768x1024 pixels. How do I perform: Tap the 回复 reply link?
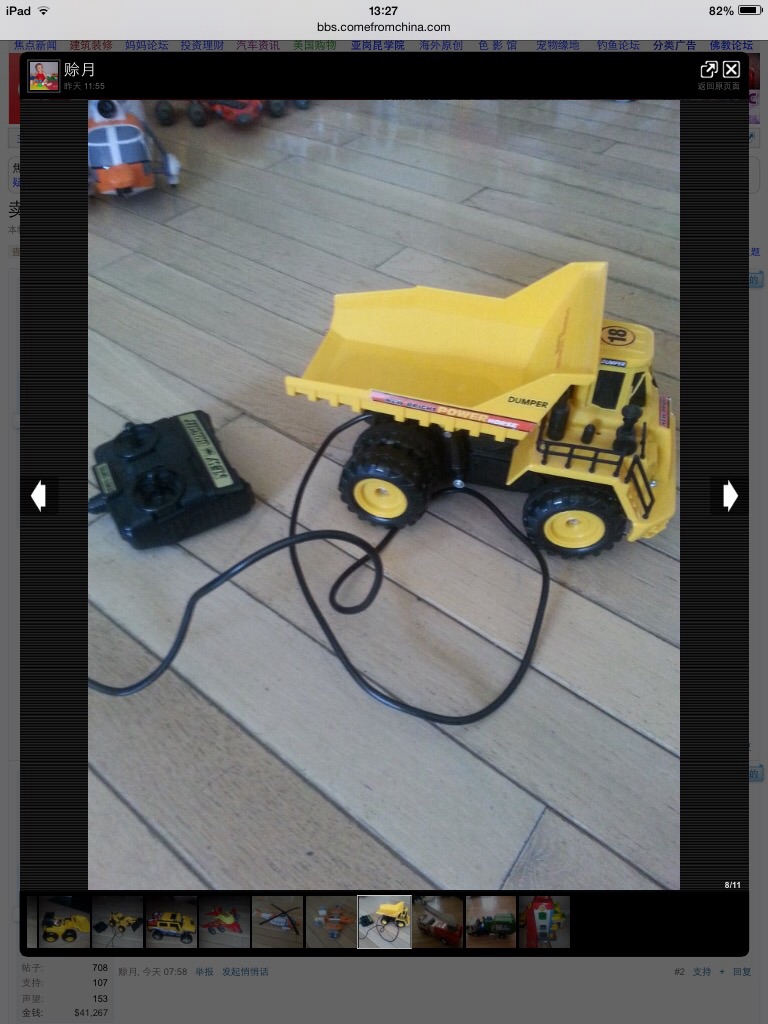point(741,971)
